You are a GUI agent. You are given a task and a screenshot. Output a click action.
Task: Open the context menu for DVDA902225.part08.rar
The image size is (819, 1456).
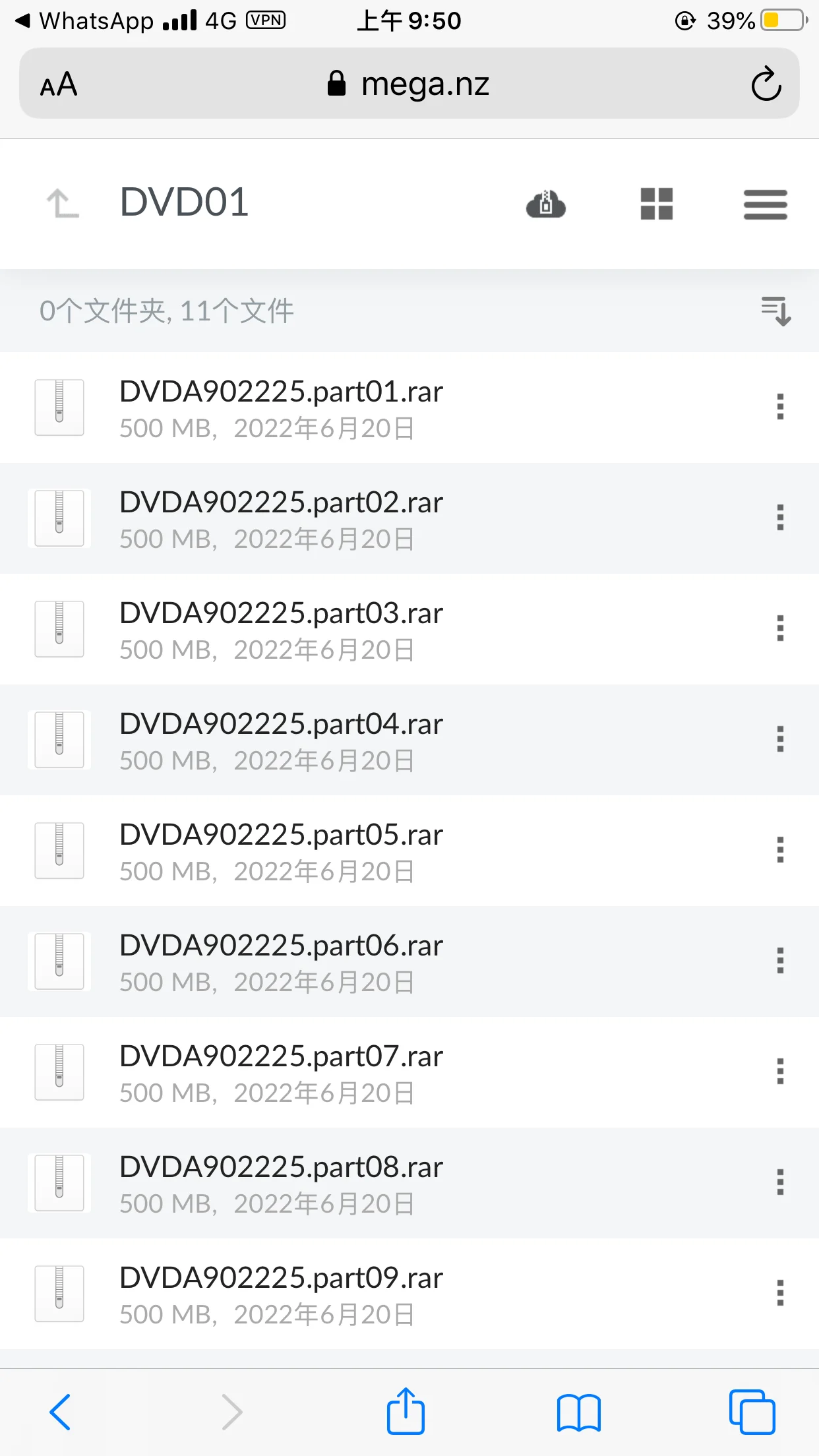coord(780,1182)
